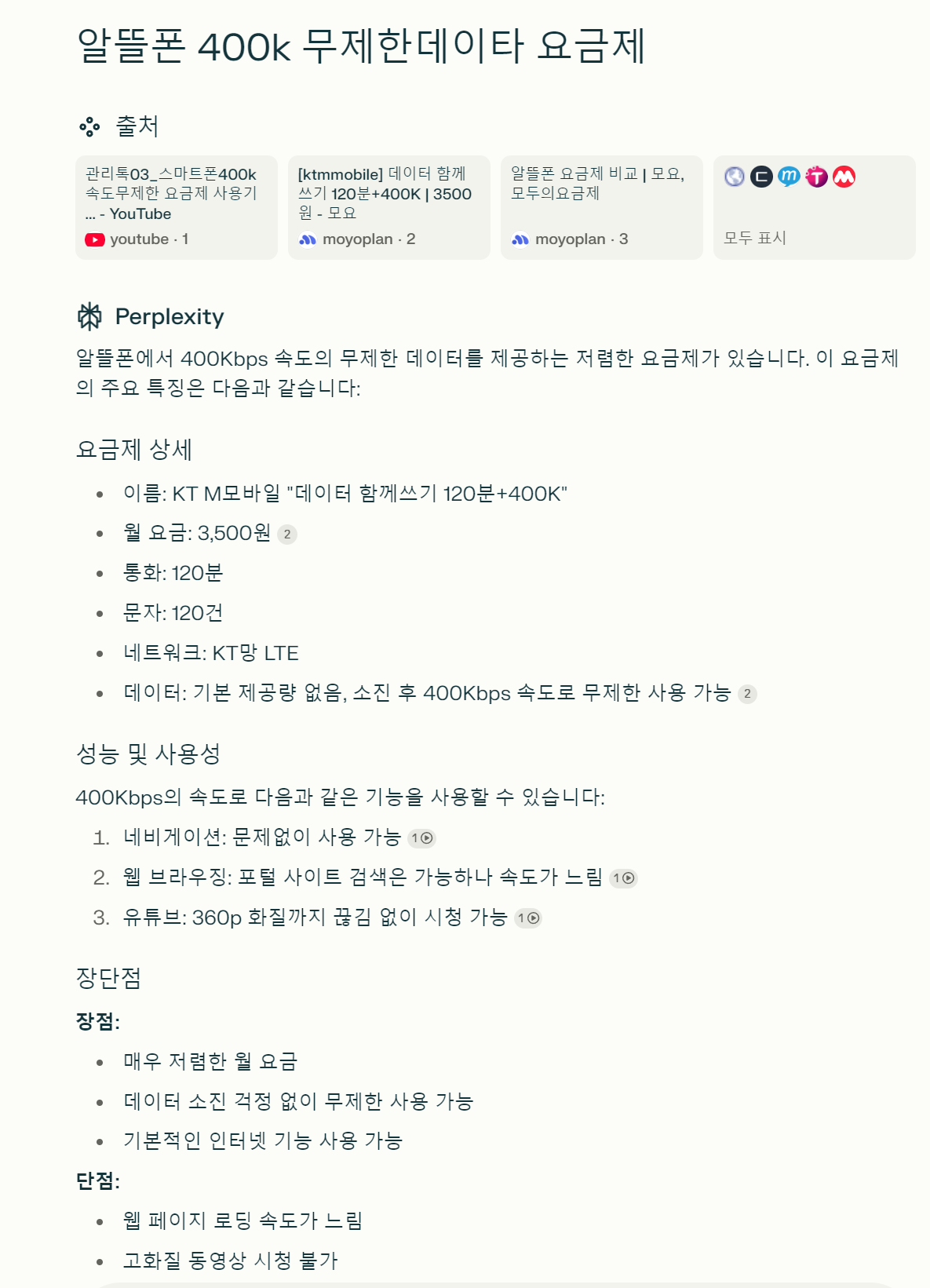Open the ktmmobile 데이터 함께쓰기 source card
Image resolution: width=930 pixels, height=1288 pixels.
coord(388,207)
